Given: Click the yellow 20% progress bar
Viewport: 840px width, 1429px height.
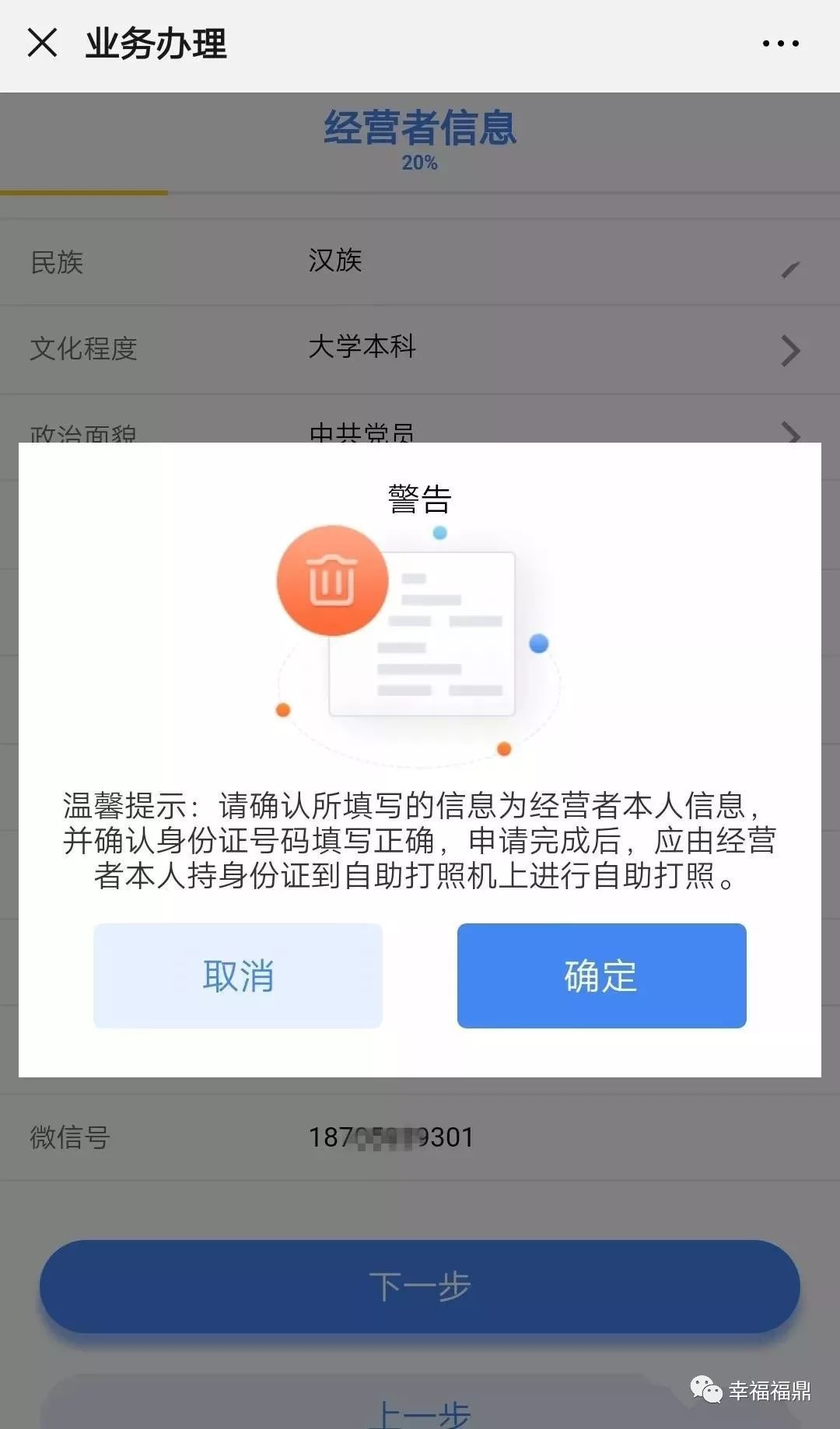Looking at the screenshot, I should tap(83, 192).
